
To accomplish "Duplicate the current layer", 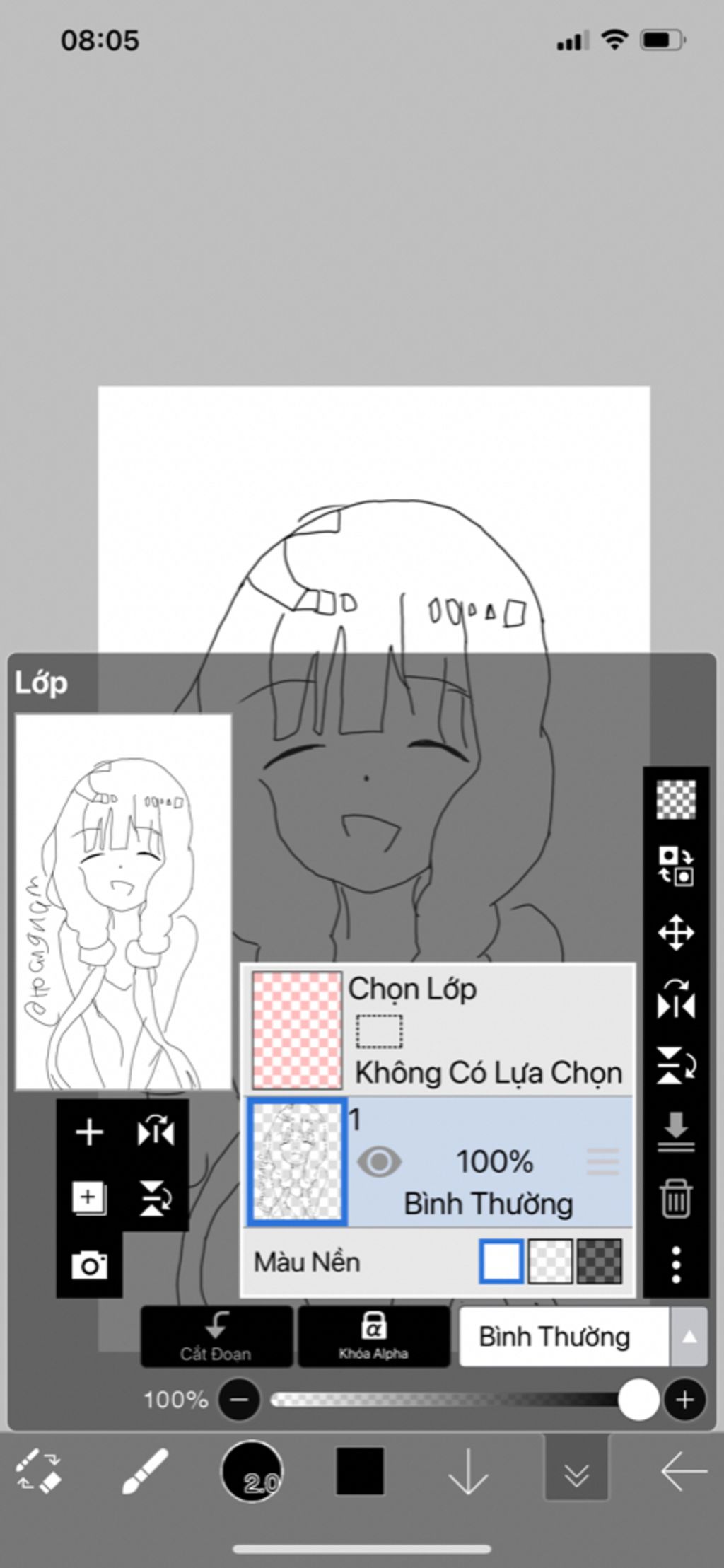I will point(89,1197).
